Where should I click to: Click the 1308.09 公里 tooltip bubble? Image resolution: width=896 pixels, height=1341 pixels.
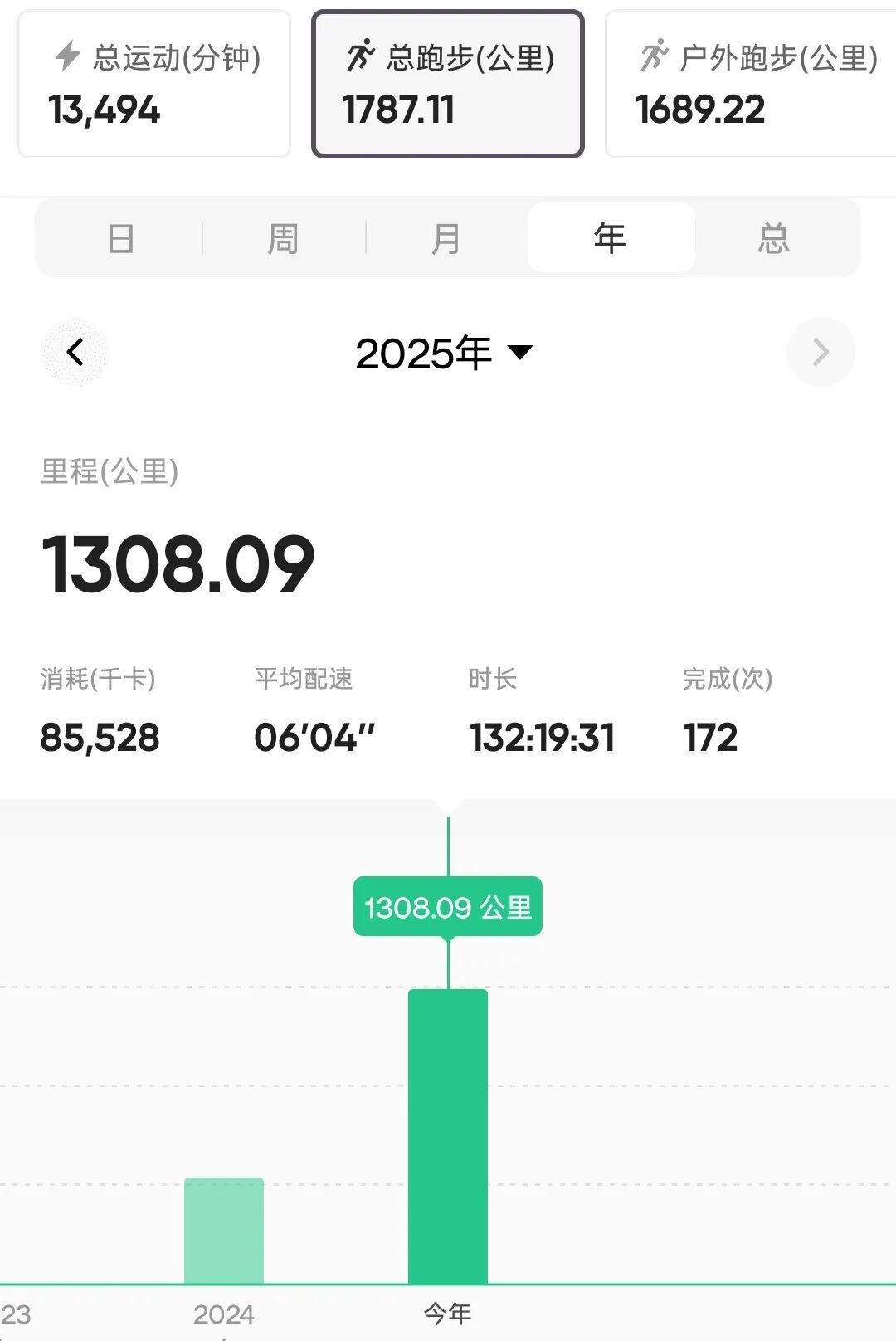pos(448,908)
